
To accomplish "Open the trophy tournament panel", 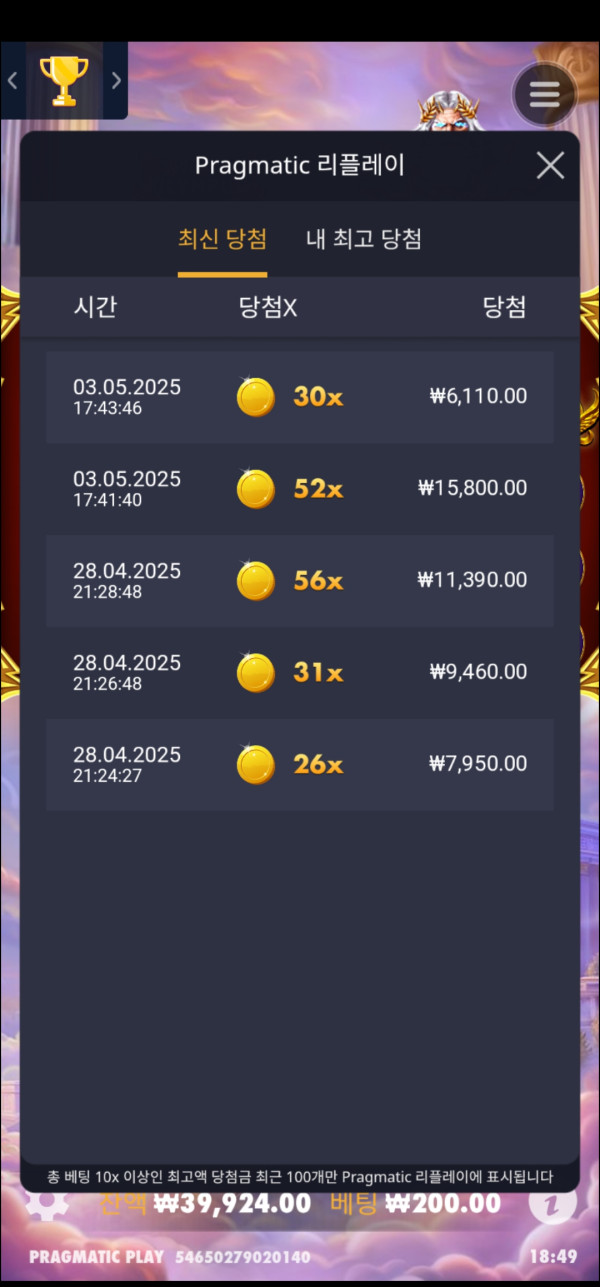I will coord(64,81).
